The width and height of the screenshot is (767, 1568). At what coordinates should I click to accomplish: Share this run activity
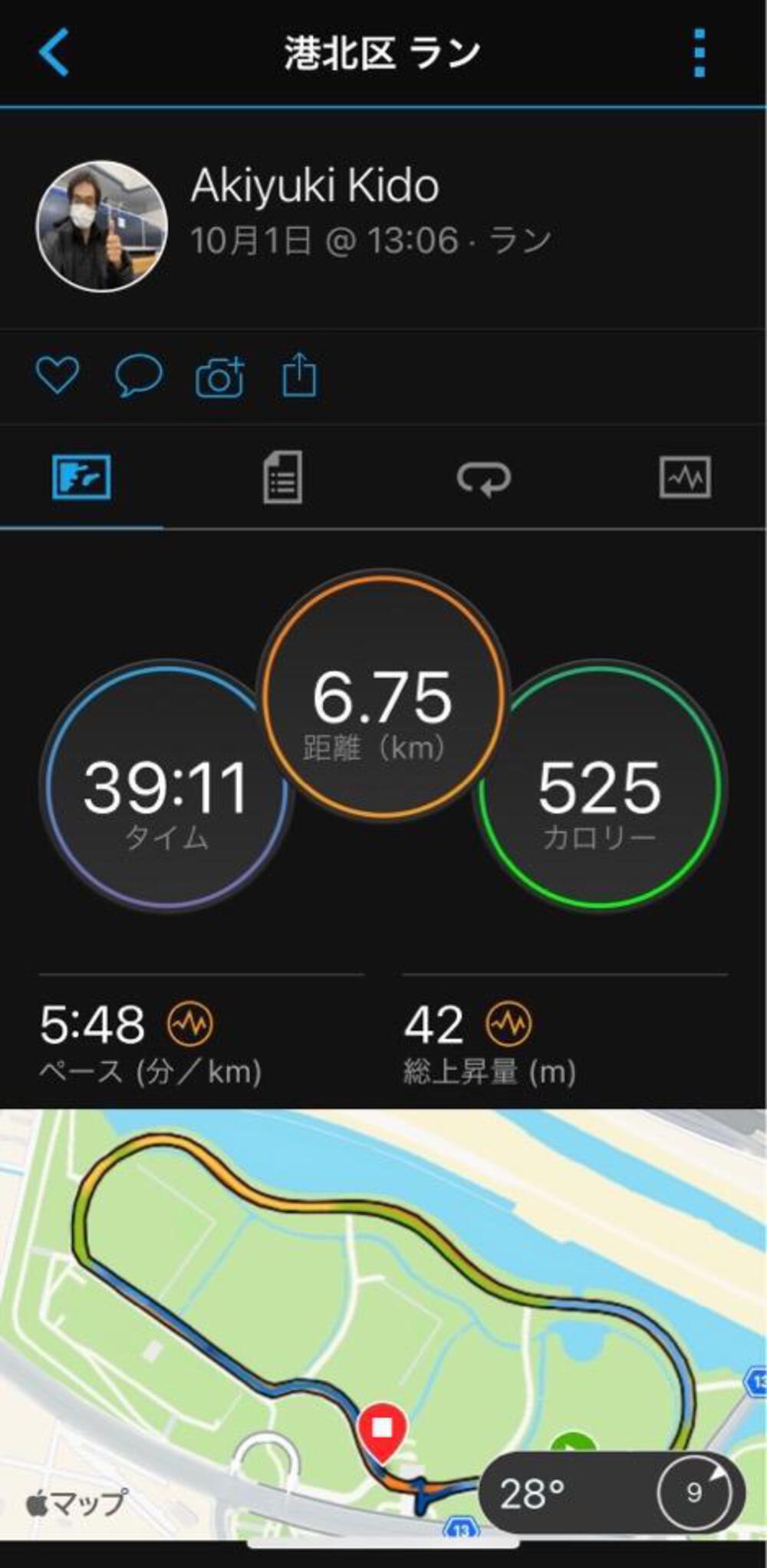299,375
